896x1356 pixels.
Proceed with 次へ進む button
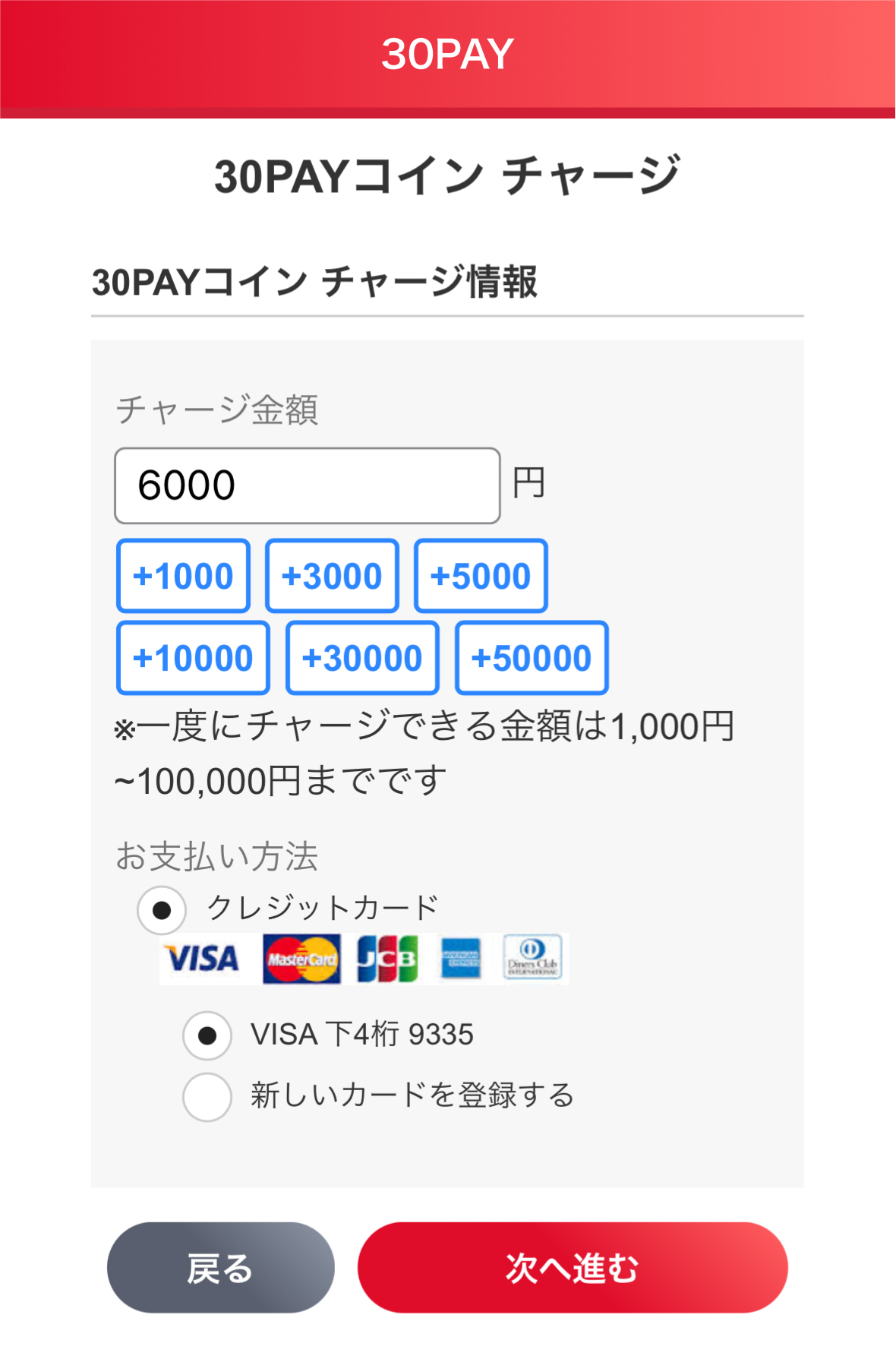573,1267
